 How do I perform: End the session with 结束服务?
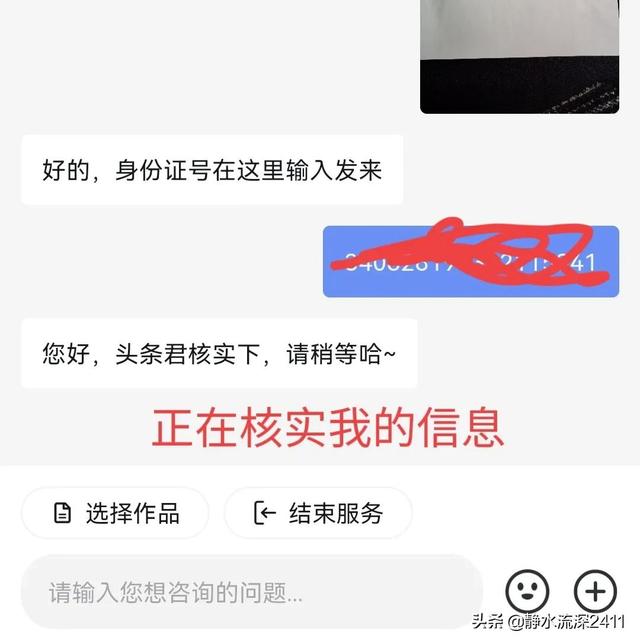[318, 514]
